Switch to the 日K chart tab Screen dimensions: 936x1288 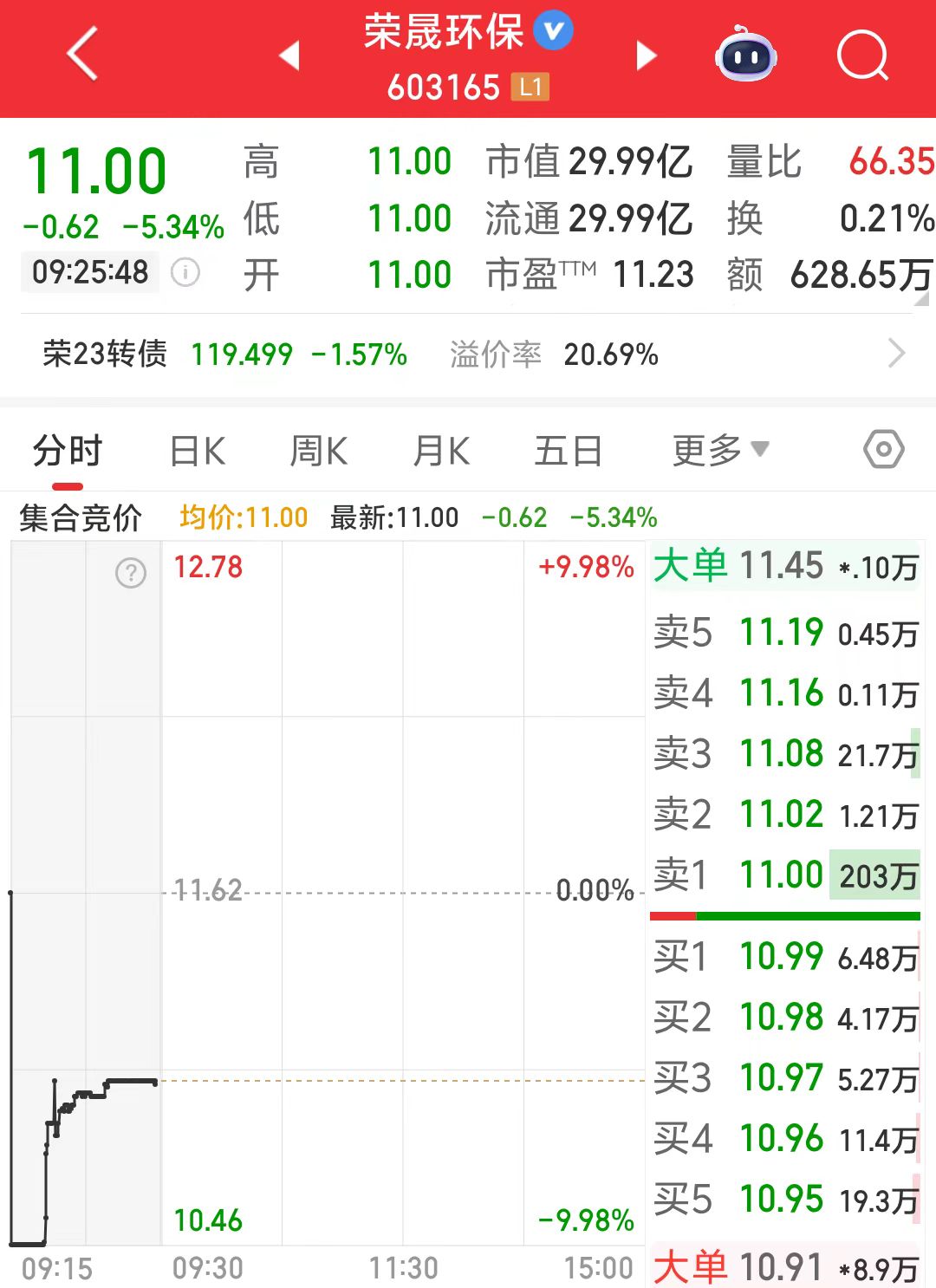point(198,452)
